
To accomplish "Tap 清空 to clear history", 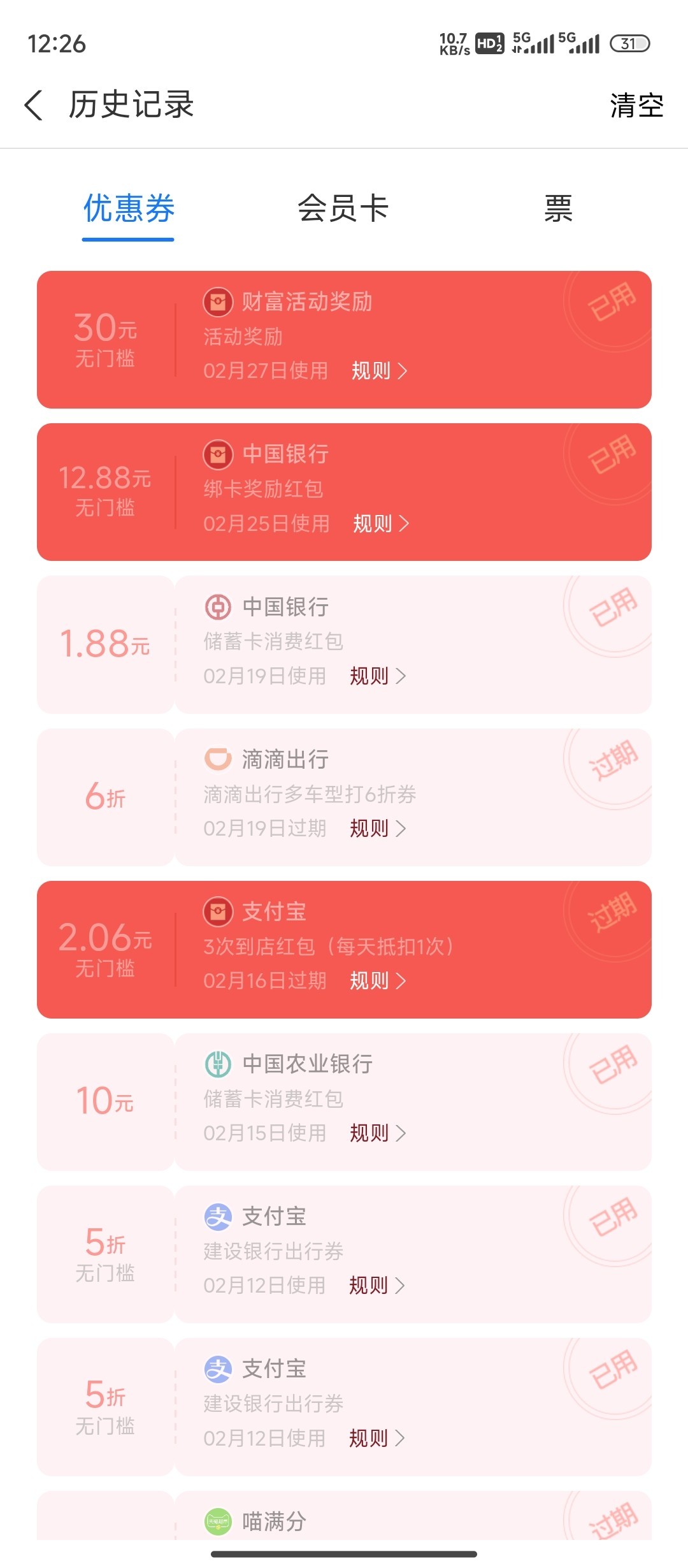I will tap(636, 105).
